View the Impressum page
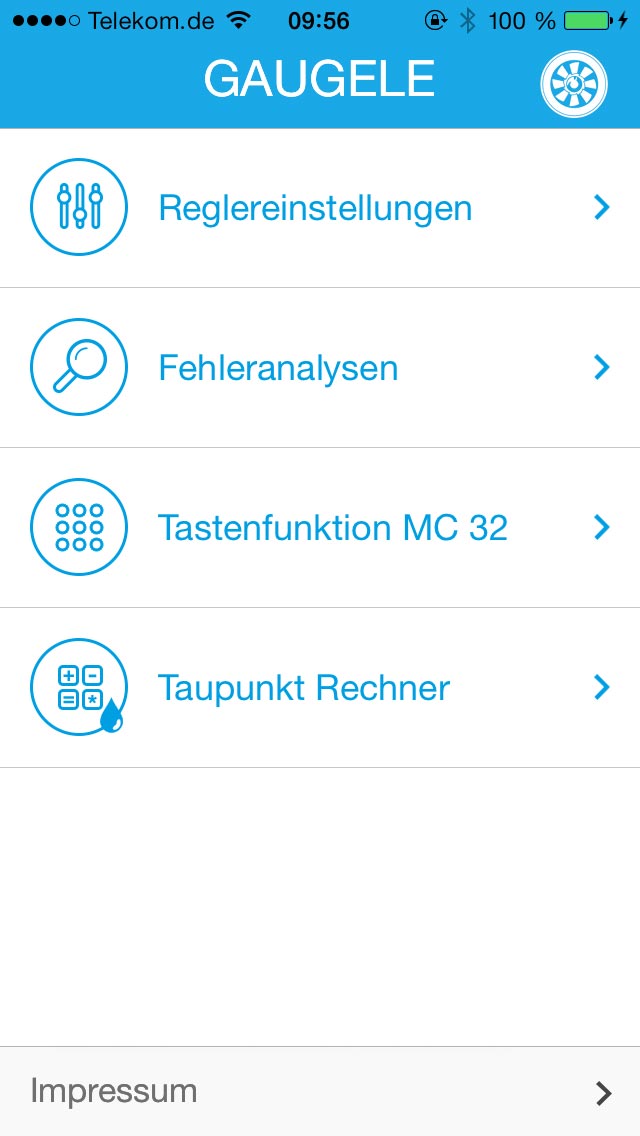Screen dimensions: 640x1136 [320, 1091]
